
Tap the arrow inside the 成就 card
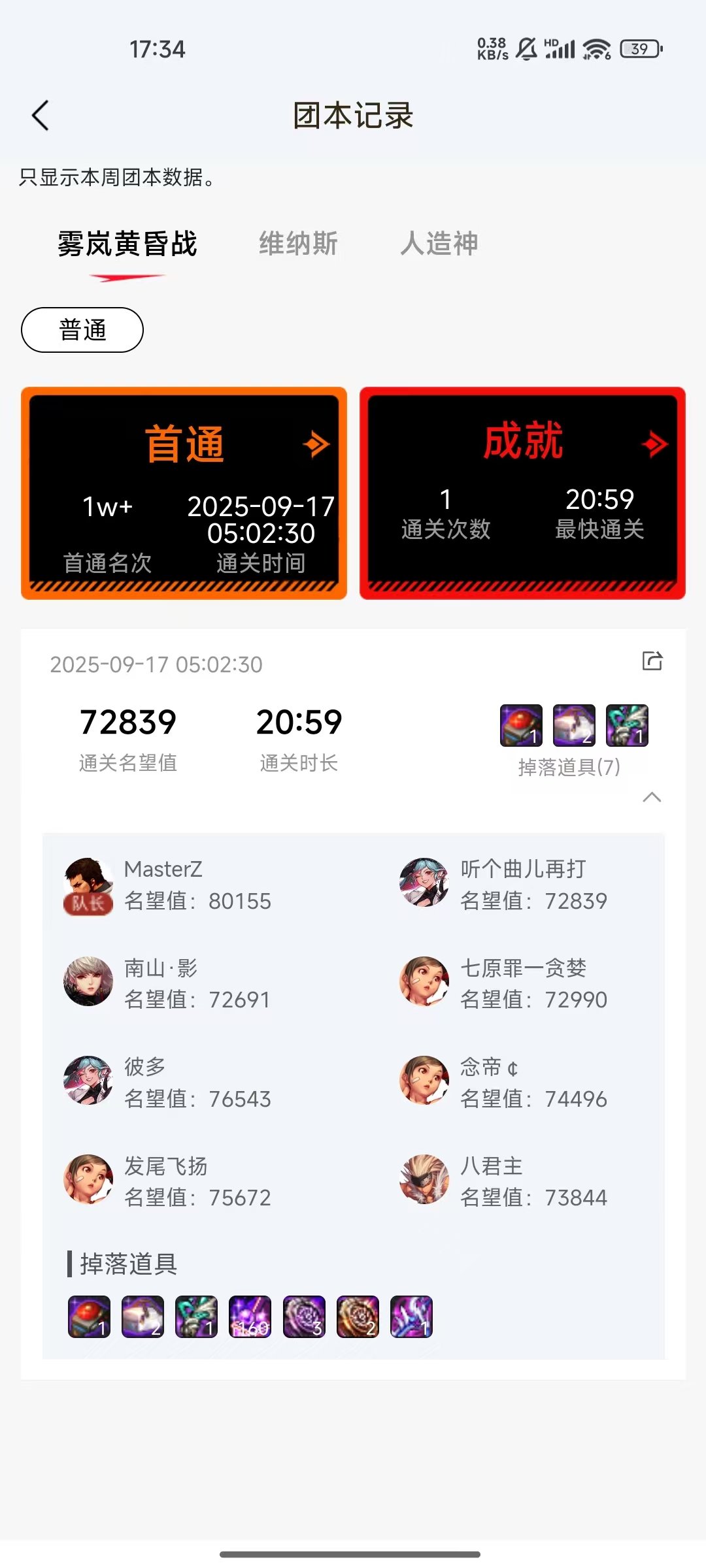point(653,444)
